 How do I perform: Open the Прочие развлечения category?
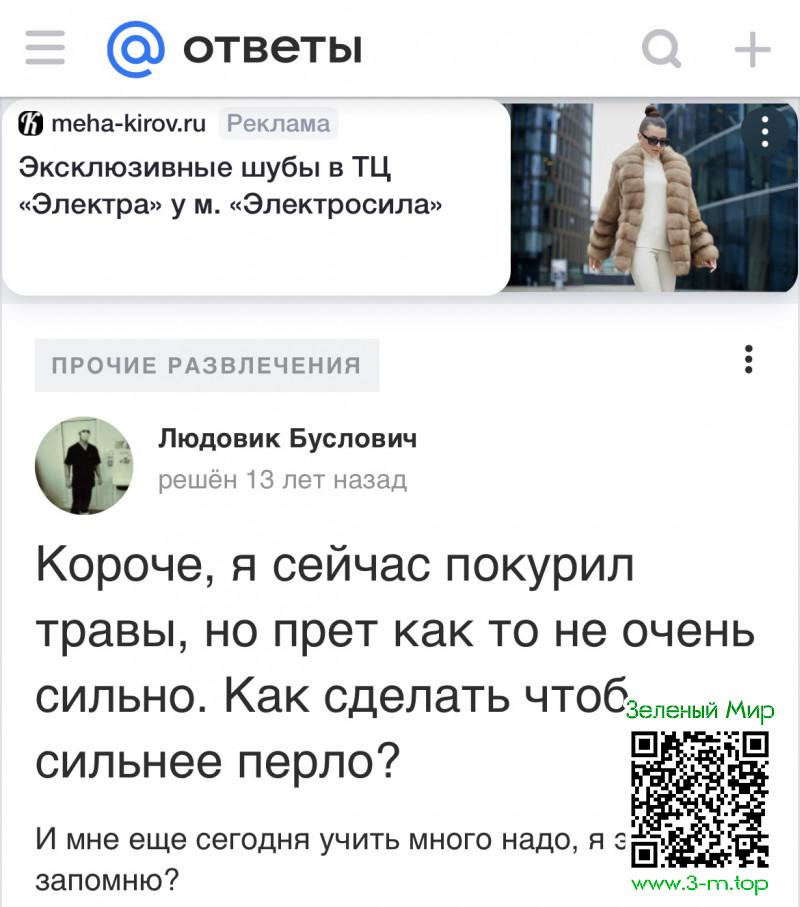coord(207,365)
